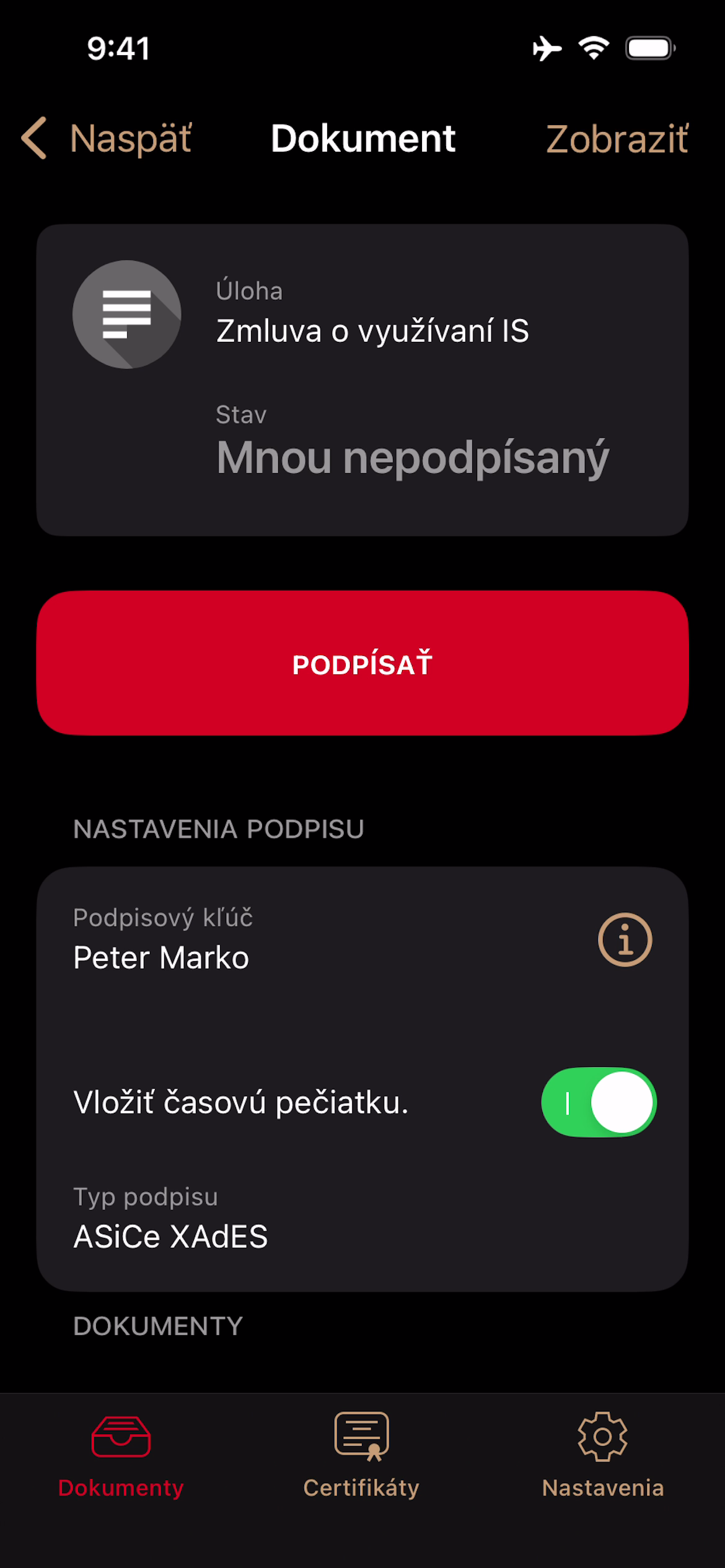Open the info icon beside Podpisový kľúč
The height and width of the screenshot is (1568, 725).
coord(626,939)
